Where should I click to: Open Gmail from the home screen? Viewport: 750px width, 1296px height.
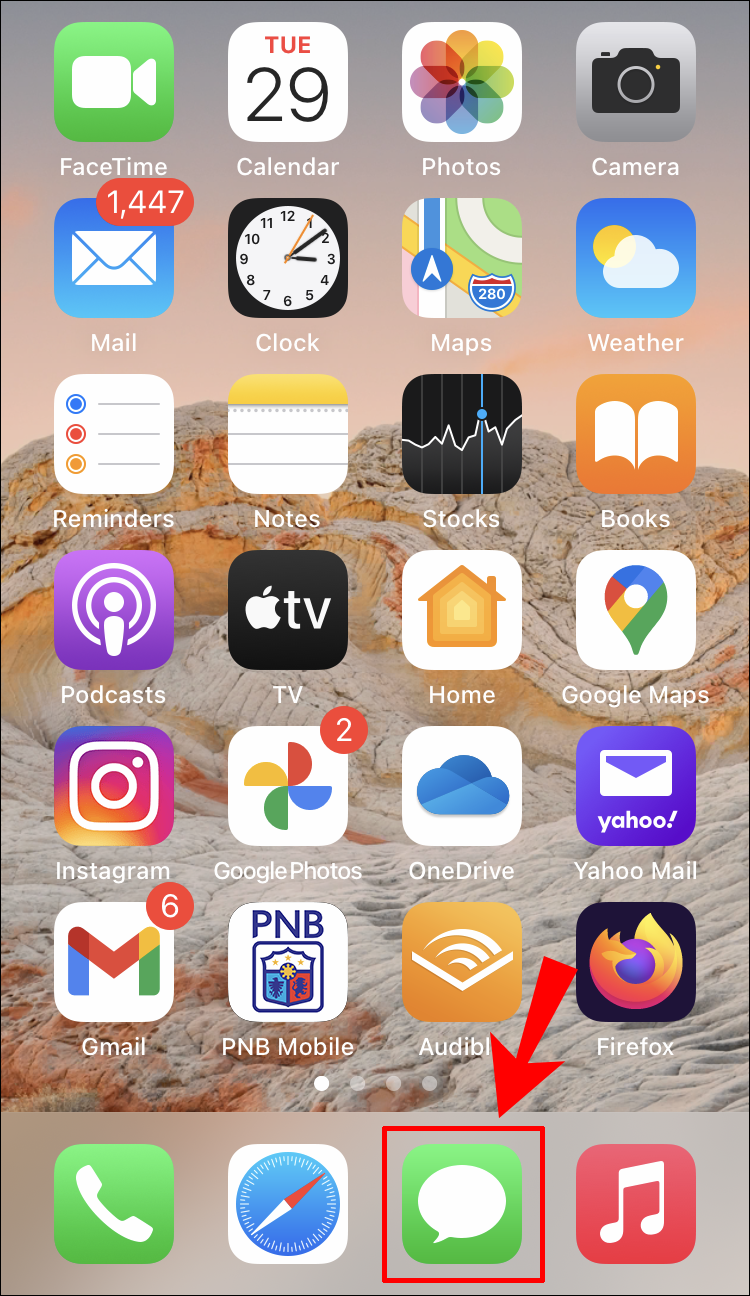pyautogui.click(x=114, y=962)
